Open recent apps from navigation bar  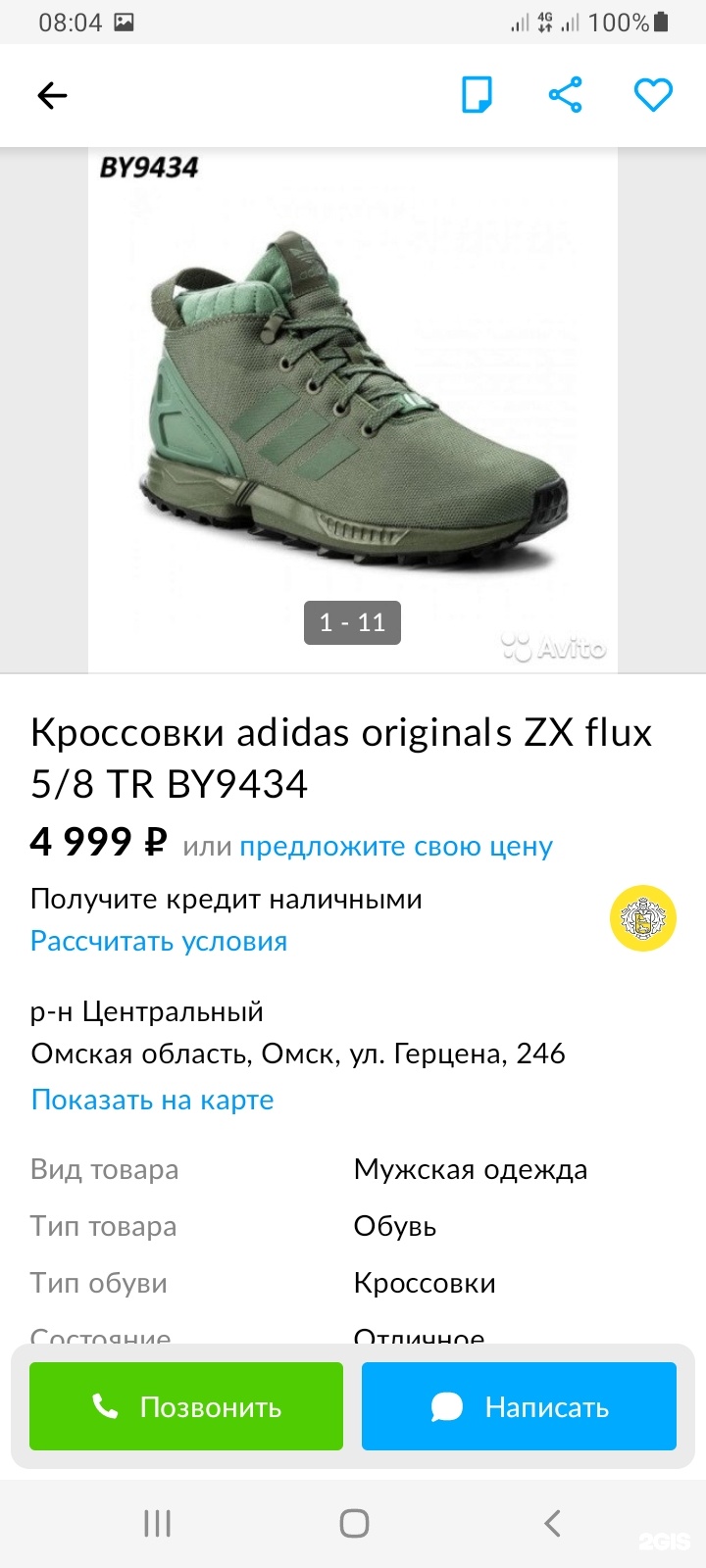click(x=157, y=1523)
